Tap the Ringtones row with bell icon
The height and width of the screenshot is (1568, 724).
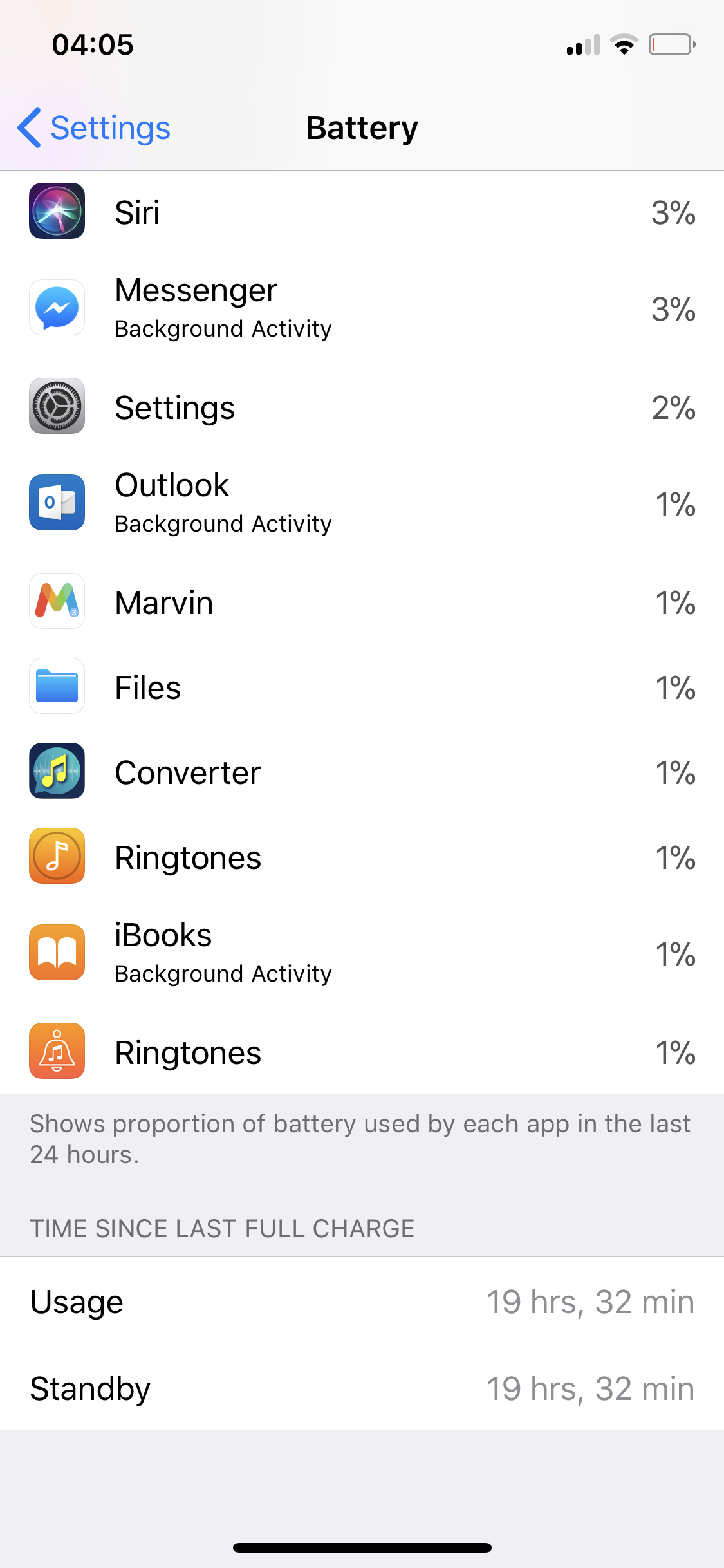pos(362,1052)
